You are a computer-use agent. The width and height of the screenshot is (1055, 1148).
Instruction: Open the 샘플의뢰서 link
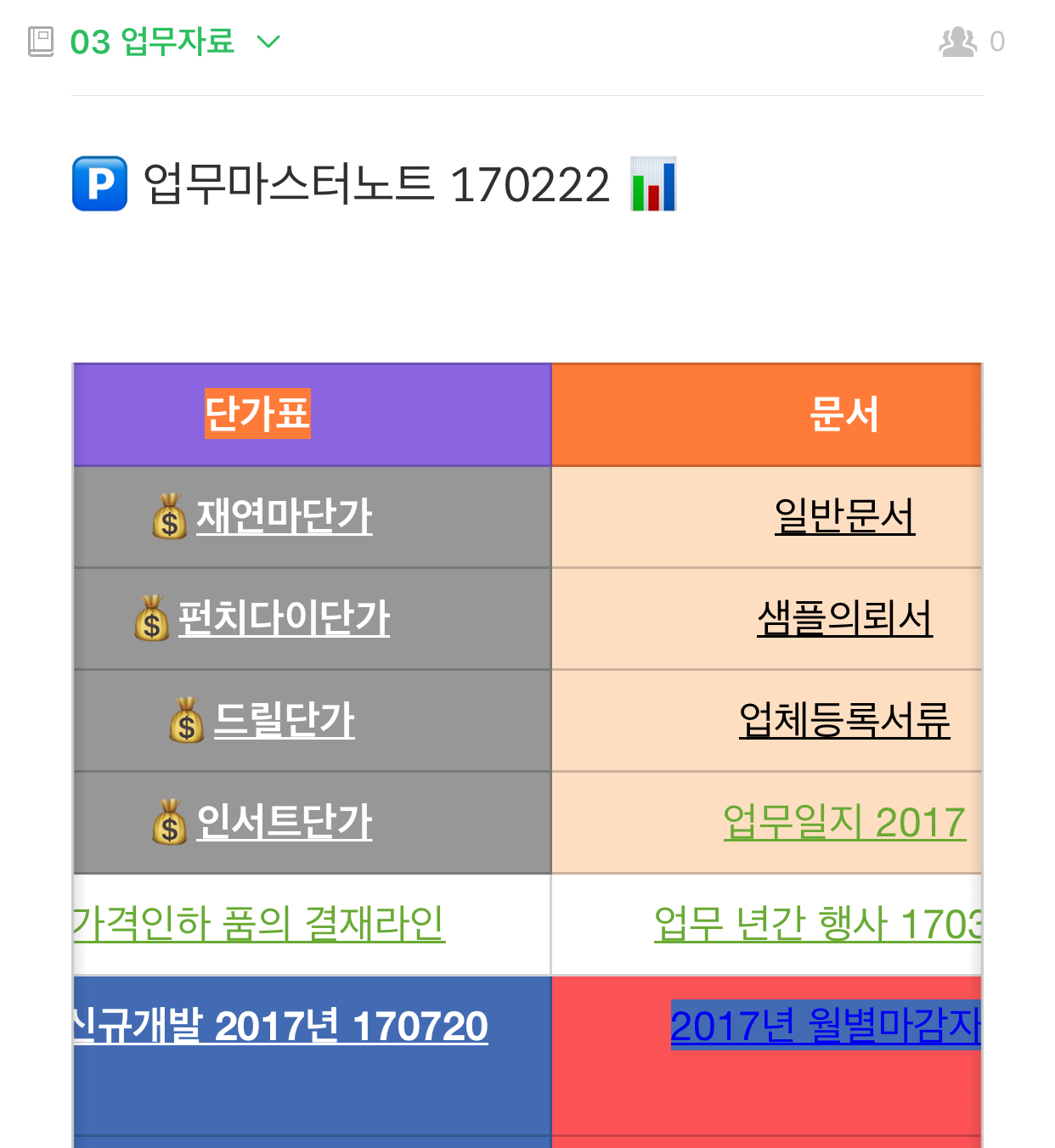(x=844, y=618)
